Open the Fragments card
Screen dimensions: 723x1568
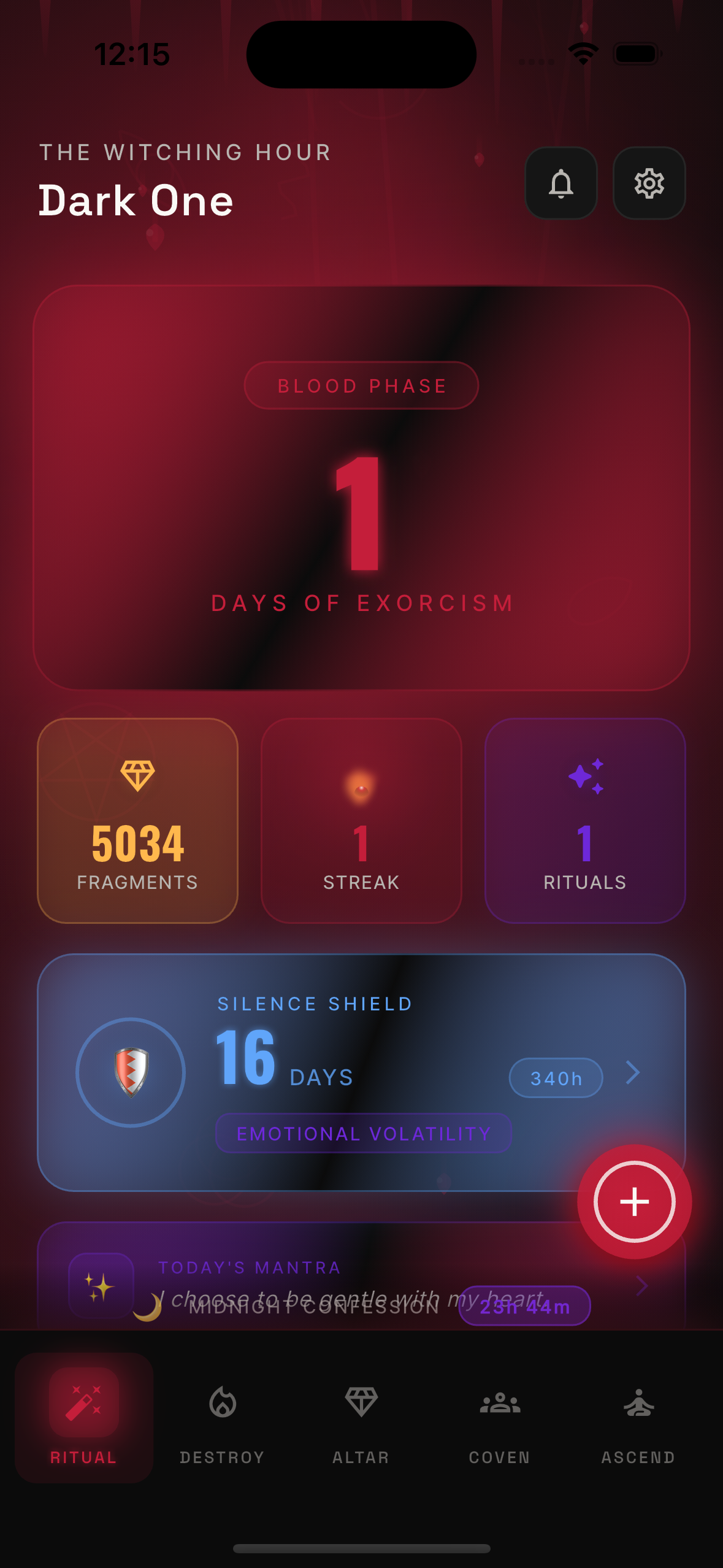point(137,820)
